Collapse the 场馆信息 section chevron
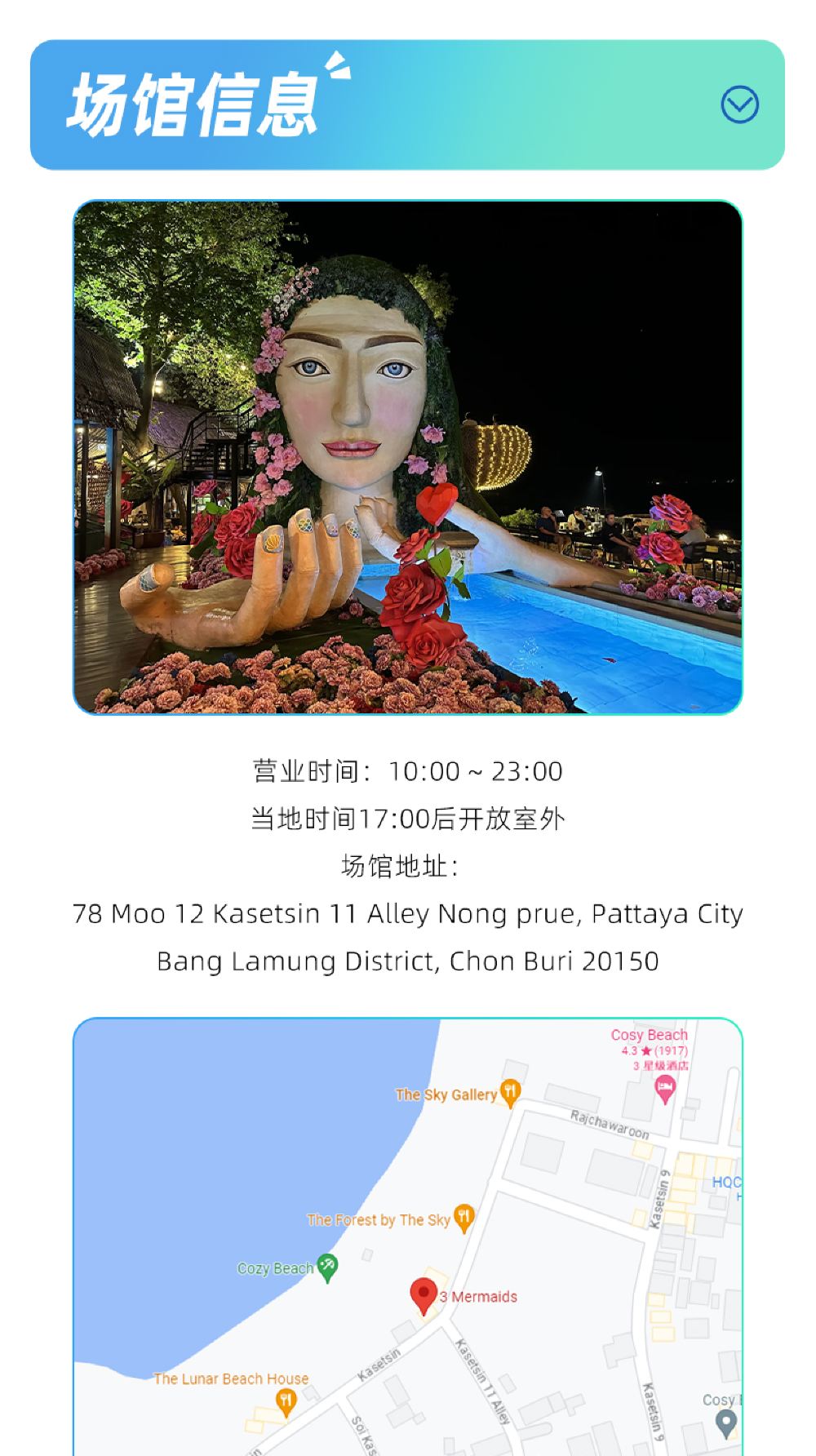The width and height of the screenshot is (816, 1456). pyautogui.click(x=740, y=104)
